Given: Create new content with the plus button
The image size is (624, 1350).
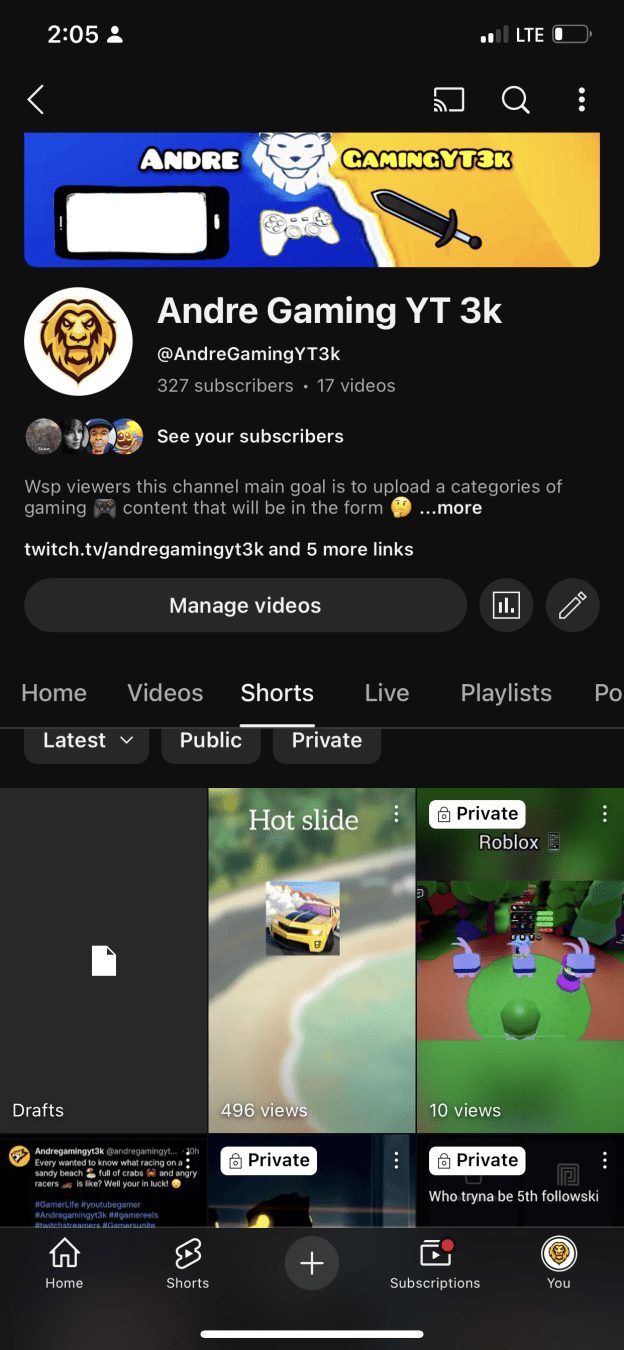Looking at the screenshot, I should pyautogui.click(x=312, y=1263).
